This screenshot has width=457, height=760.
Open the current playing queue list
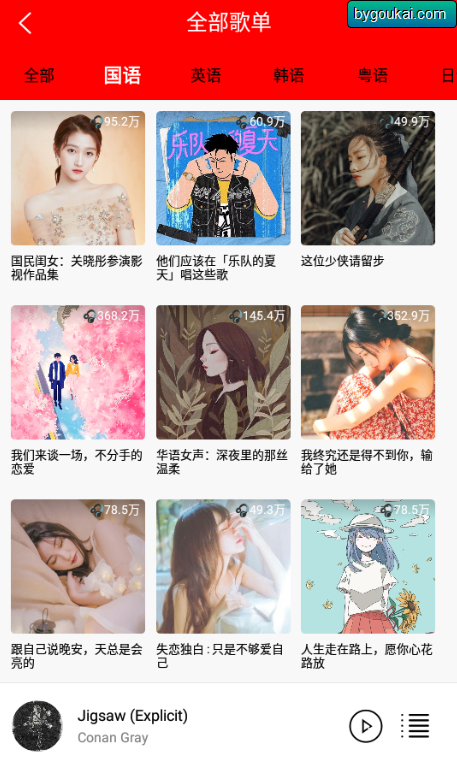pyautogui.click(x=415, y=726)
